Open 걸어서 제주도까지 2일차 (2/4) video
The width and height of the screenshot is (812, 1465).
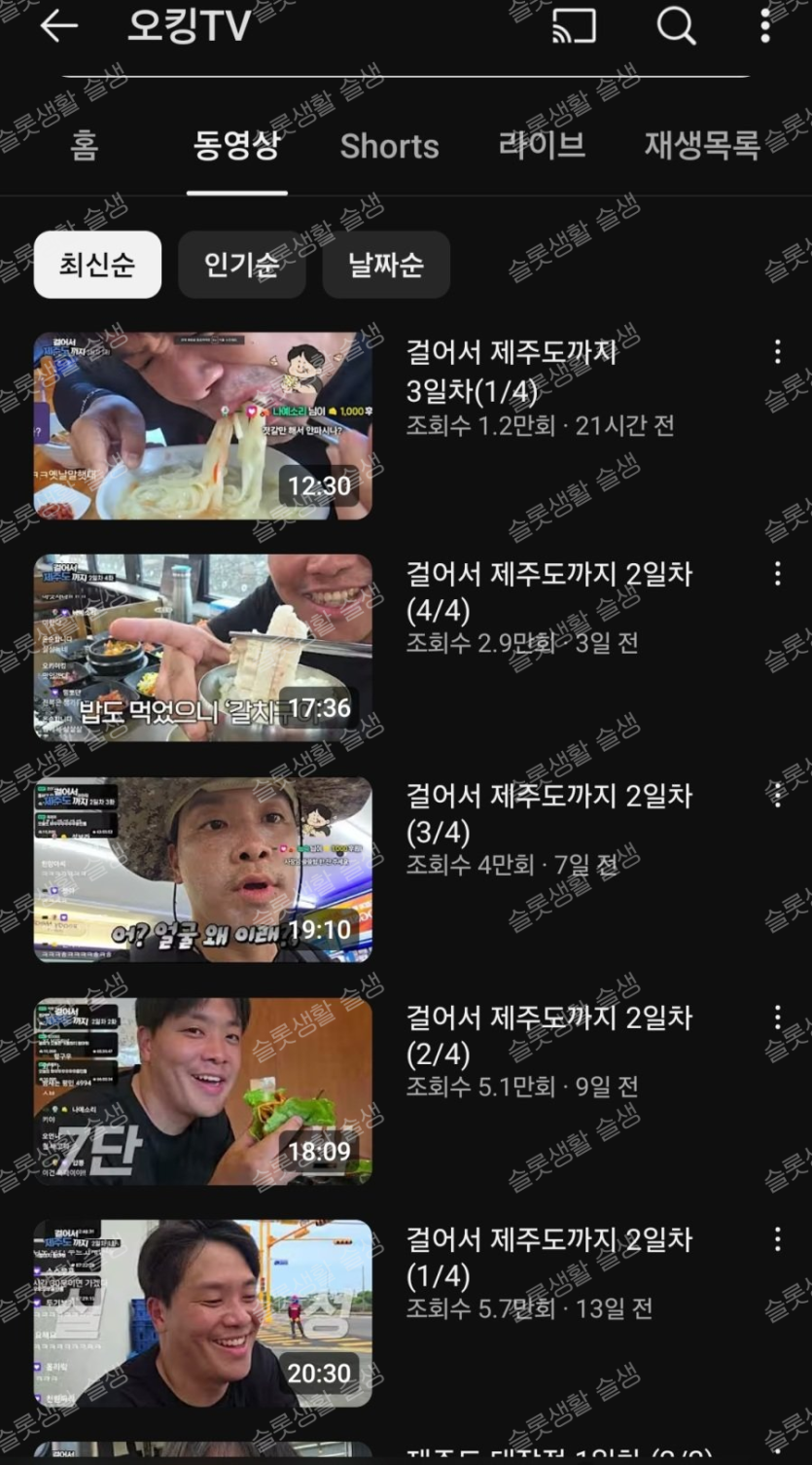(x=203, y=1091)
